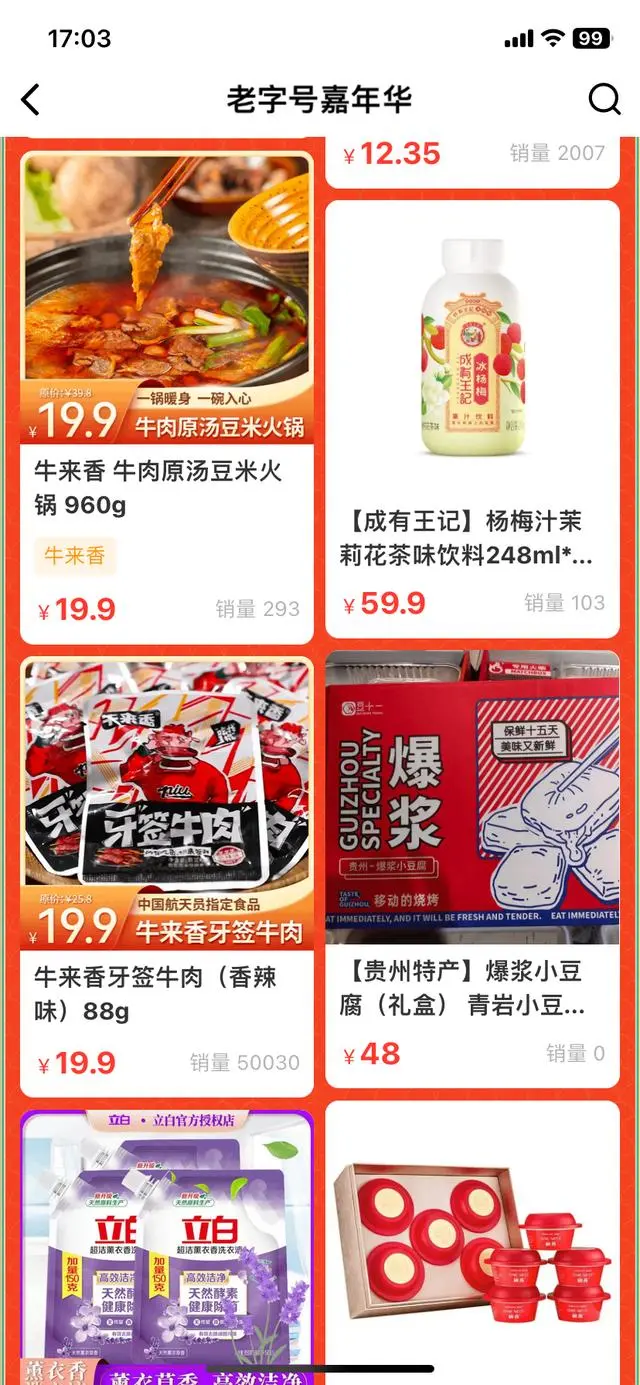
Task: Open the search magnifier icon
Action: point(604,100)
